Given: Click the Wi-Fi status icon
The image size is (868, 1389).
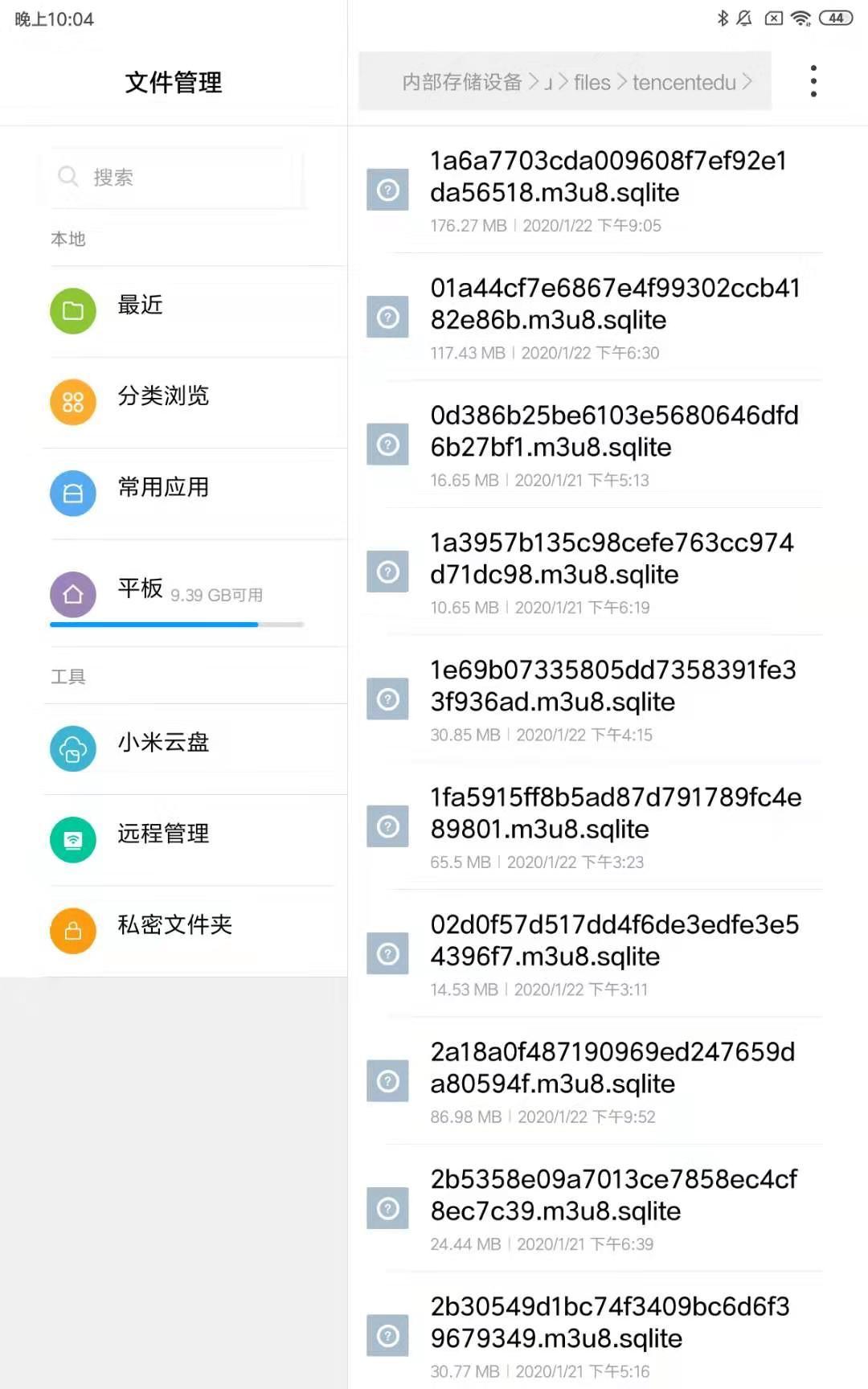Looking at the screenshot, I should click(x=800, y=18).
